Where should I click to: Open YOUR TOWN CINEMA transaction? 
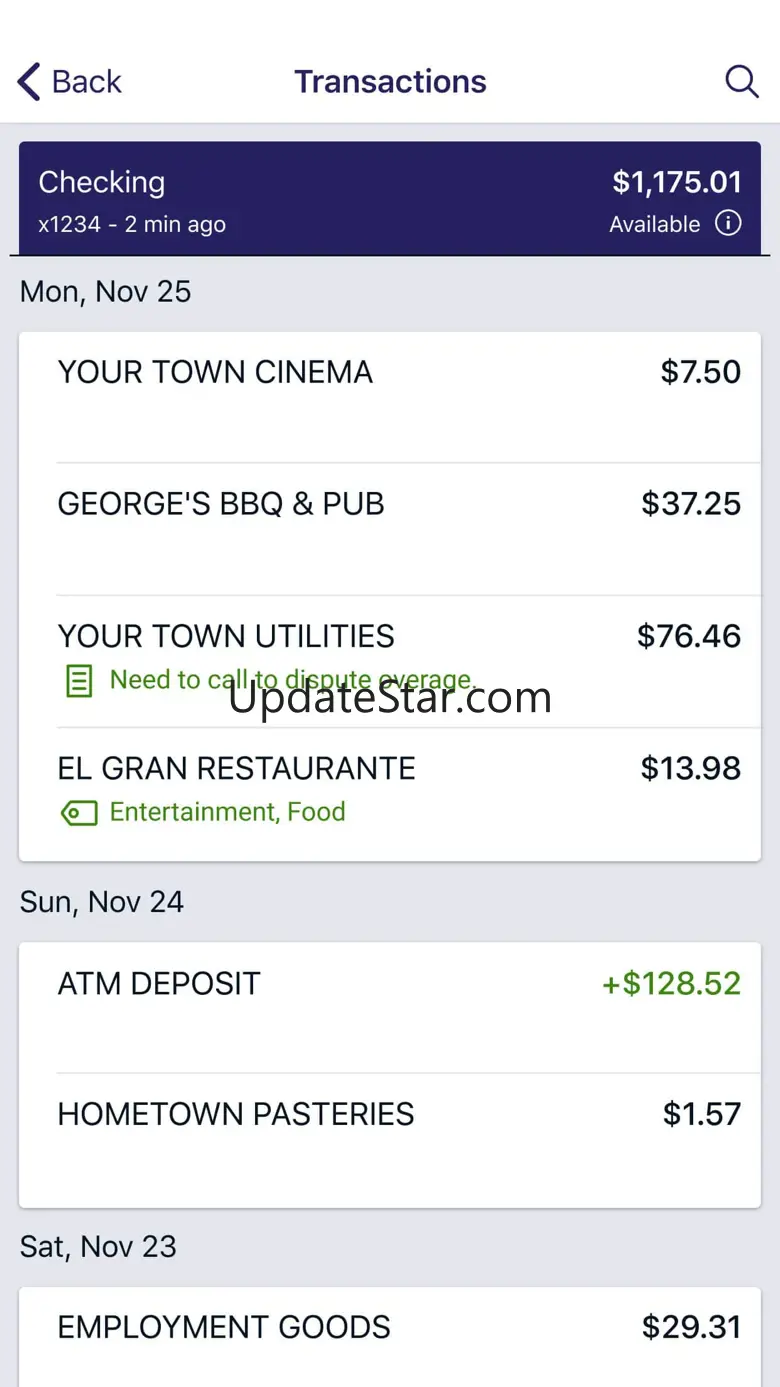pos(390,397)
